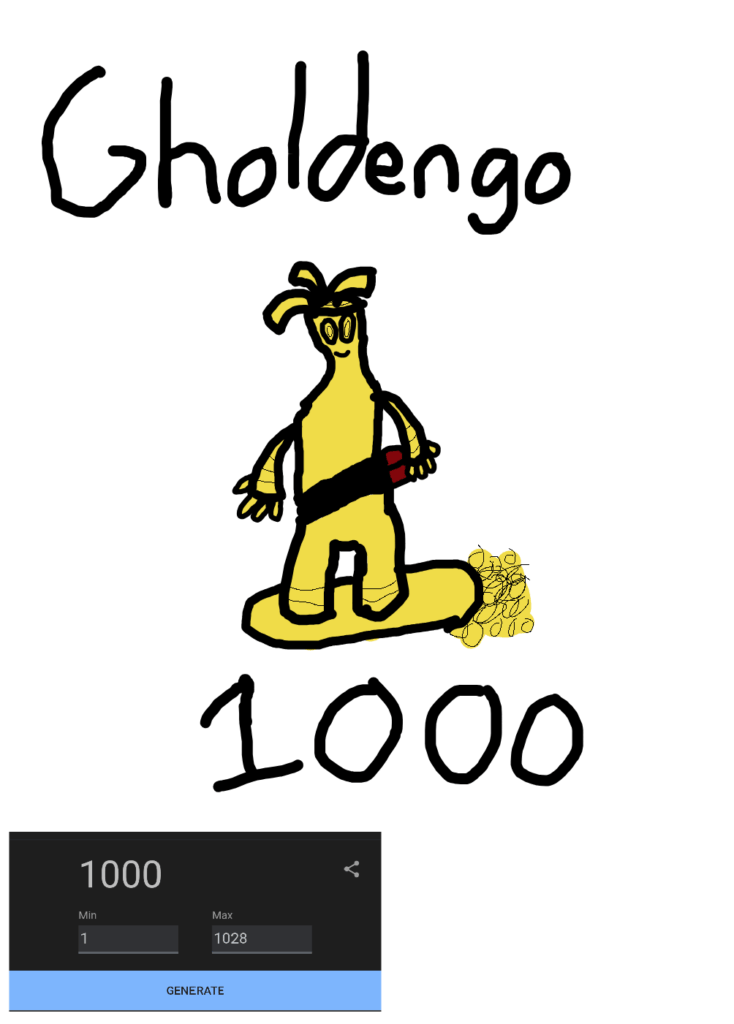Screen dimensions: 734x1024
Task: Select the Min input field showing 1
Action: pyautogui.click(x=128, y=939)
